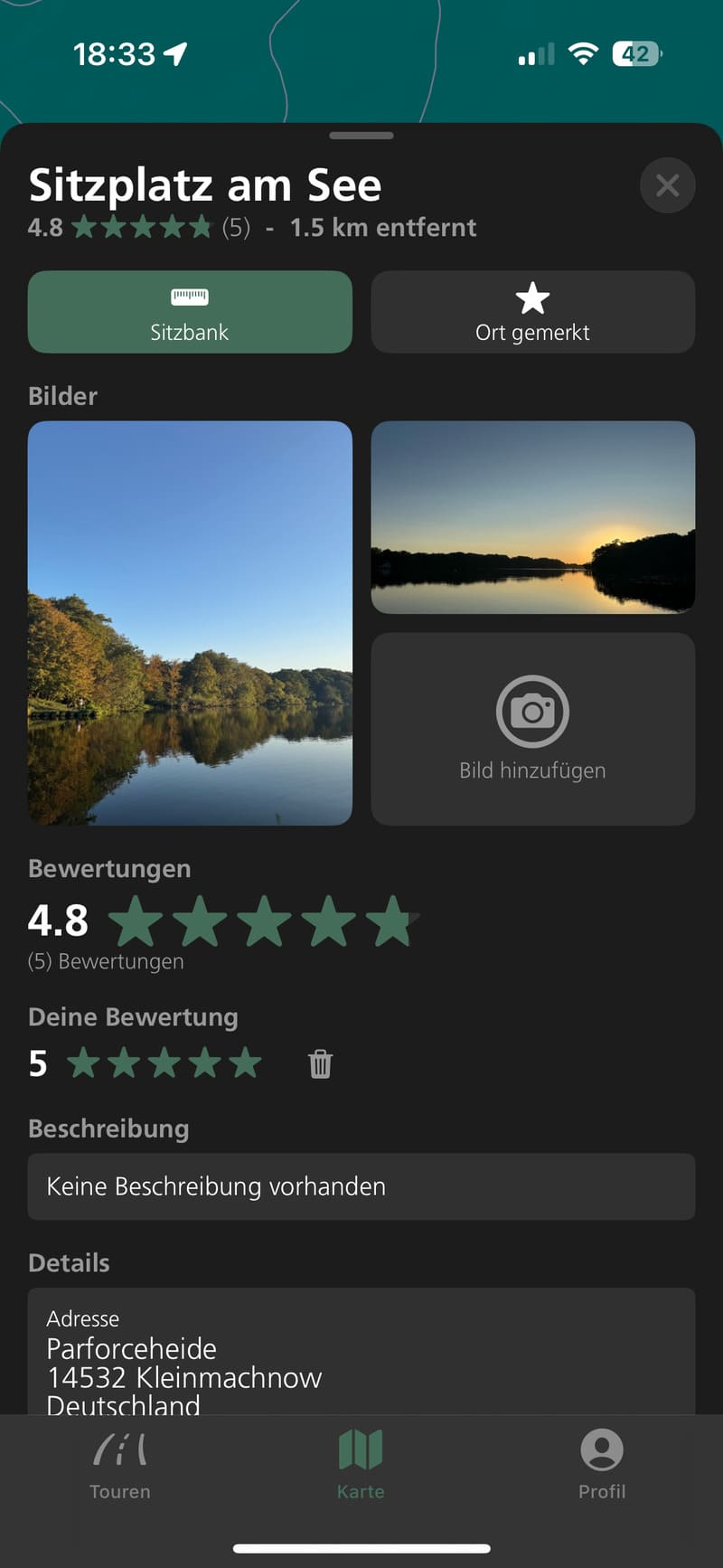Switch to the Profil tab
The image size is (723, 1568).
pos(602,1465)
